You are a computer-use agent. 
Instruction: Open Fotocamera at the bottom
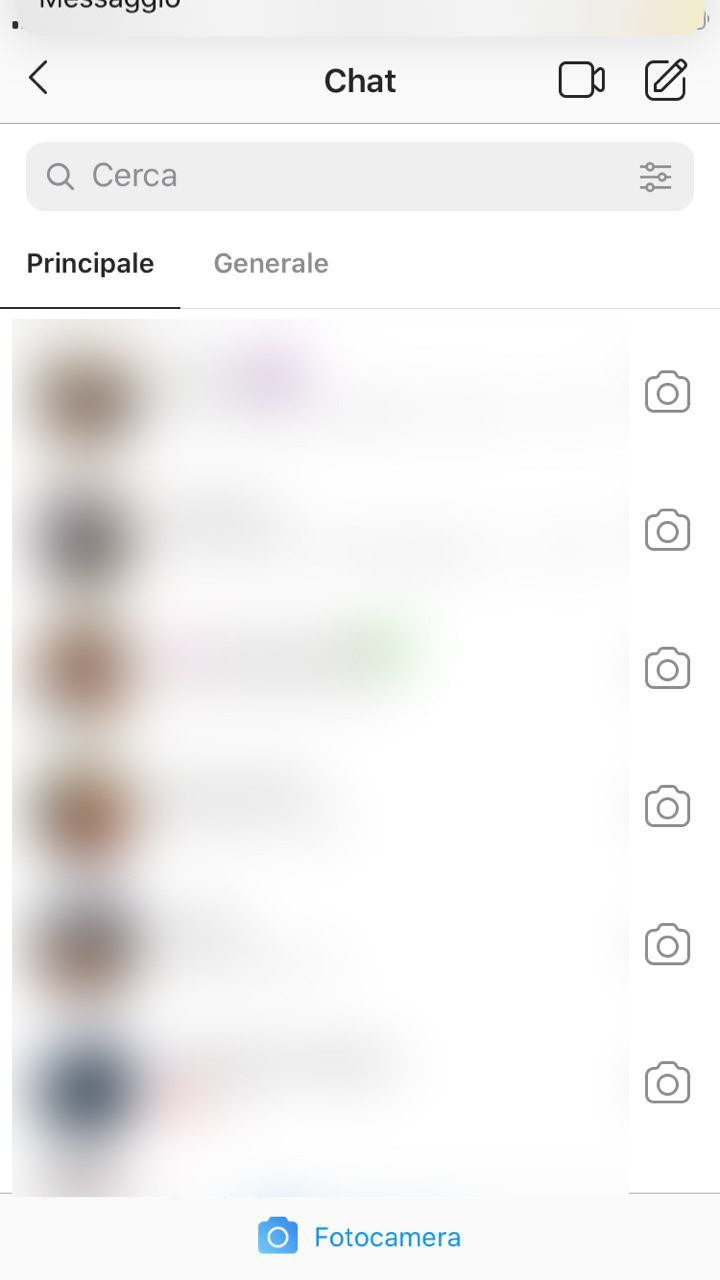(x=359, y=1237)
